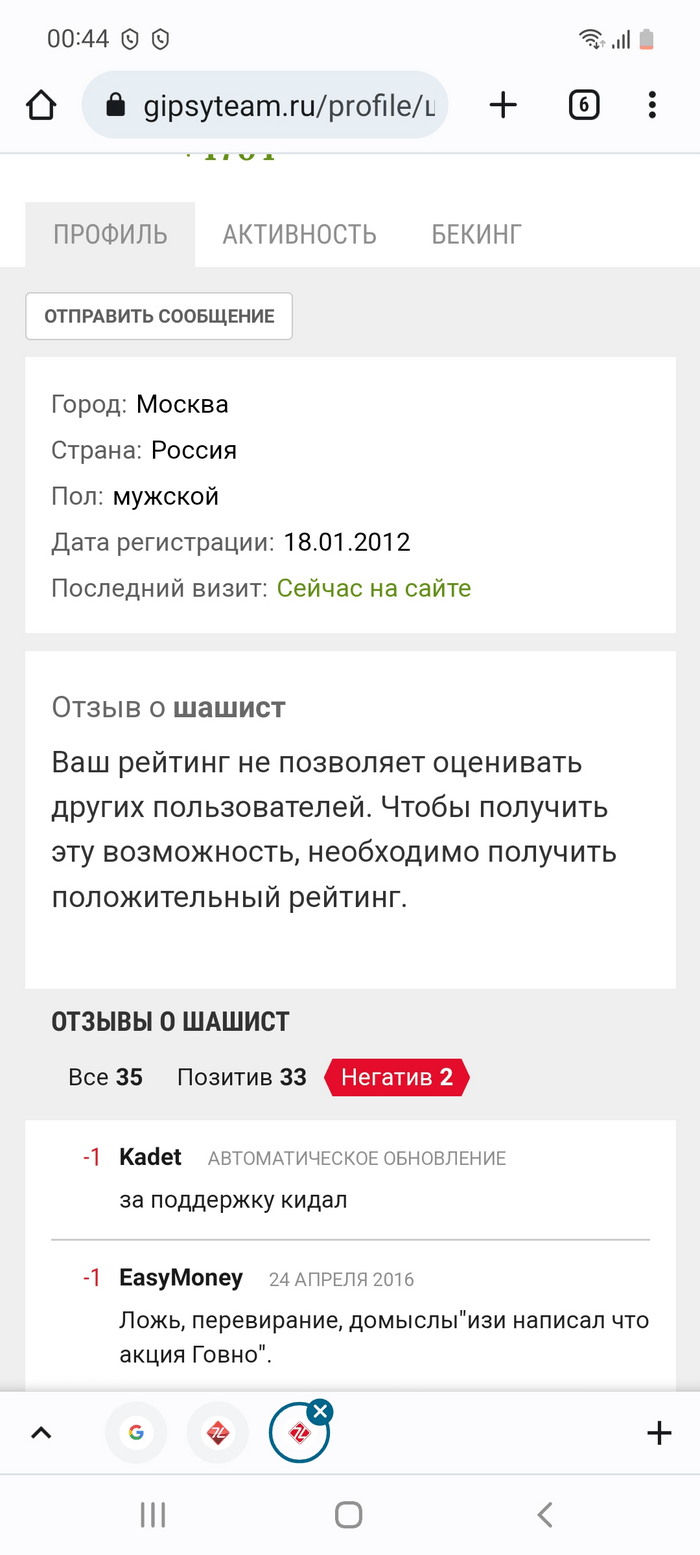Image resolution: width=700 pixels, height=1555 pixels.
Task: Select the Профиль tab
Action: click(110, 234)
